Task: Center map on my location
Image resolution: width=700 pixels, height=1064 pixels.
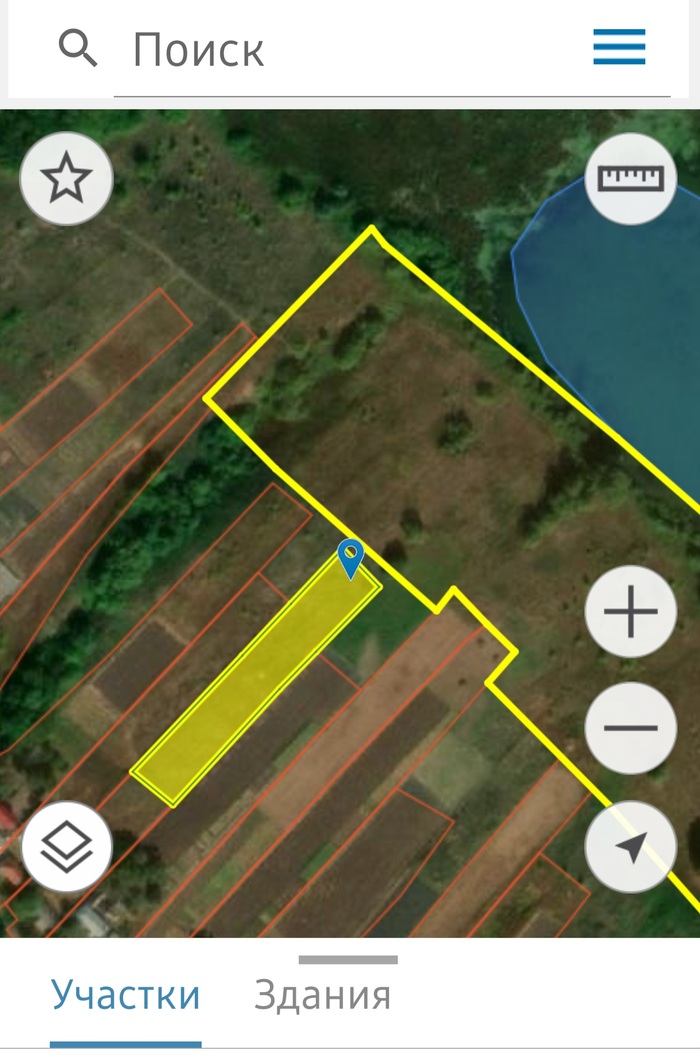Action: click(631, 848)
